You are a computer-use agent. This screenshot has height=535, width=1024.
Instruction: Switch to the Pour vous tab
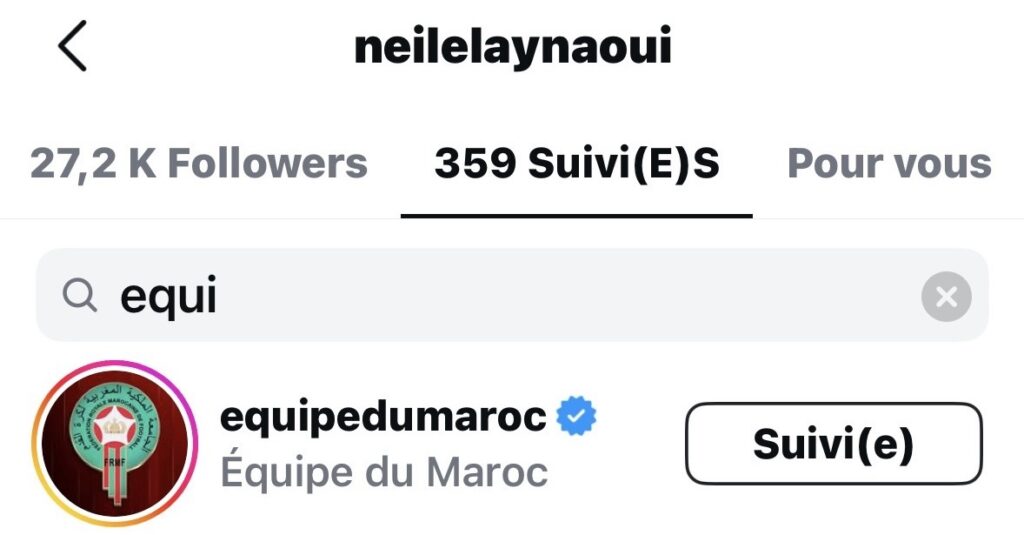coord(889,163)
